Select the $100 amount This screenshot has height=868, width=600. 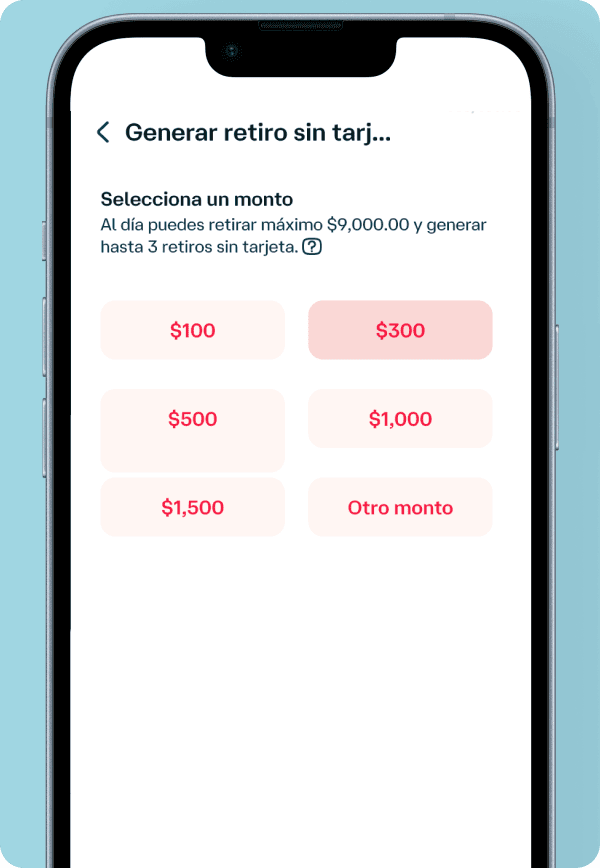click(192, 330)
